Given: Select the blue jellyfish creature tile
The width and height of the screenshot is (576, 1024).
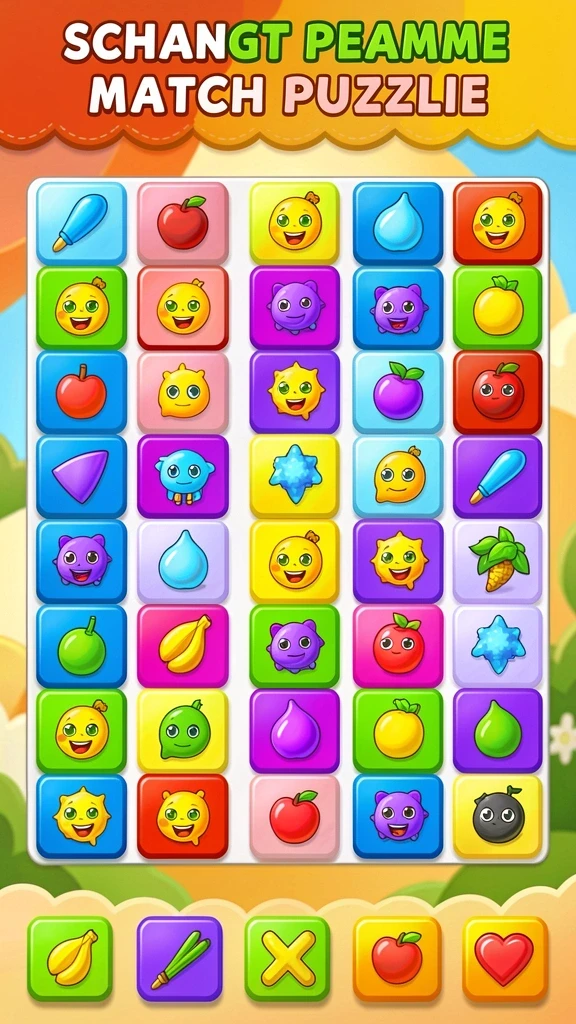Looking at the screenshot, I should coord(183,477).
